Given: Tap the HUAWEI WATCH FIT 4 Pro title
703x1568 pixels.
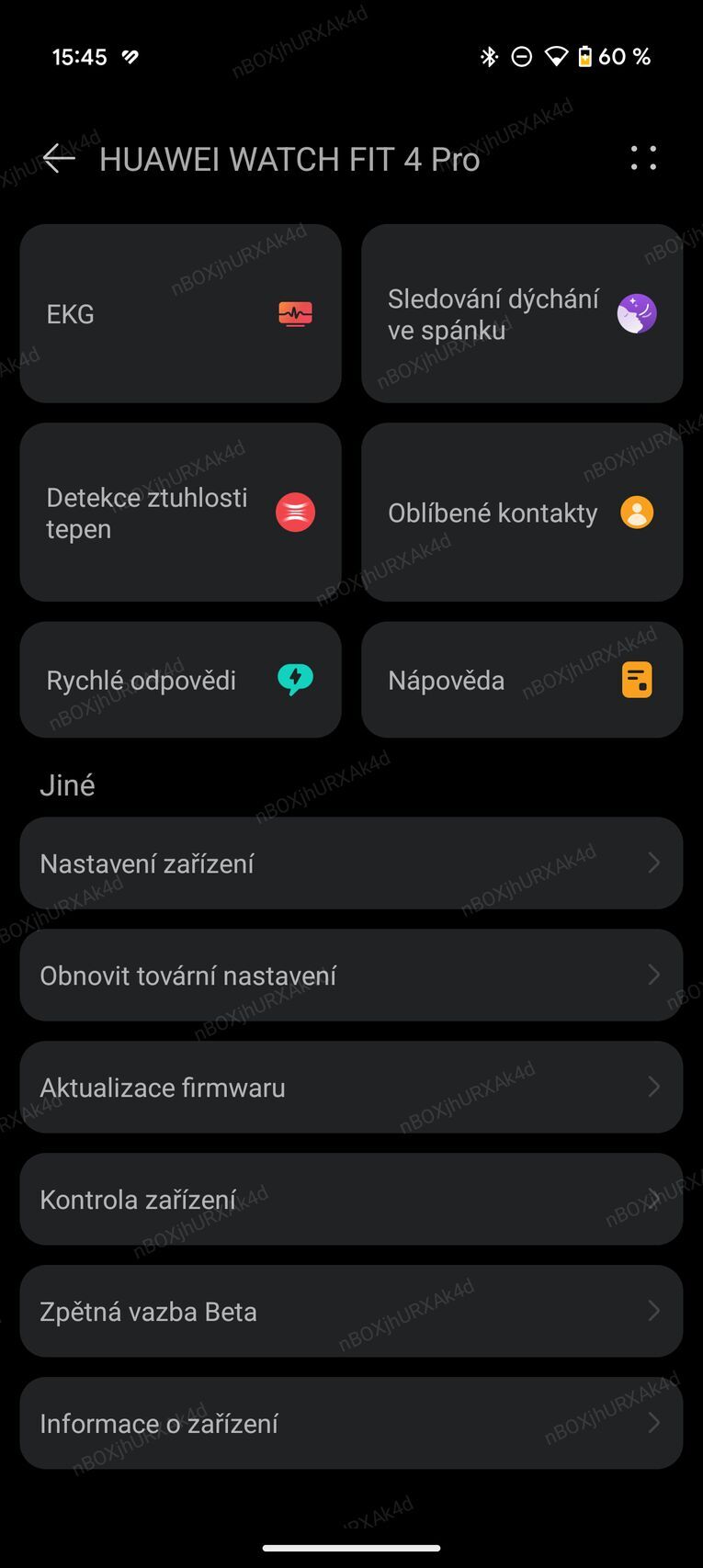Looking at the screenshot, I should point(289,158).
